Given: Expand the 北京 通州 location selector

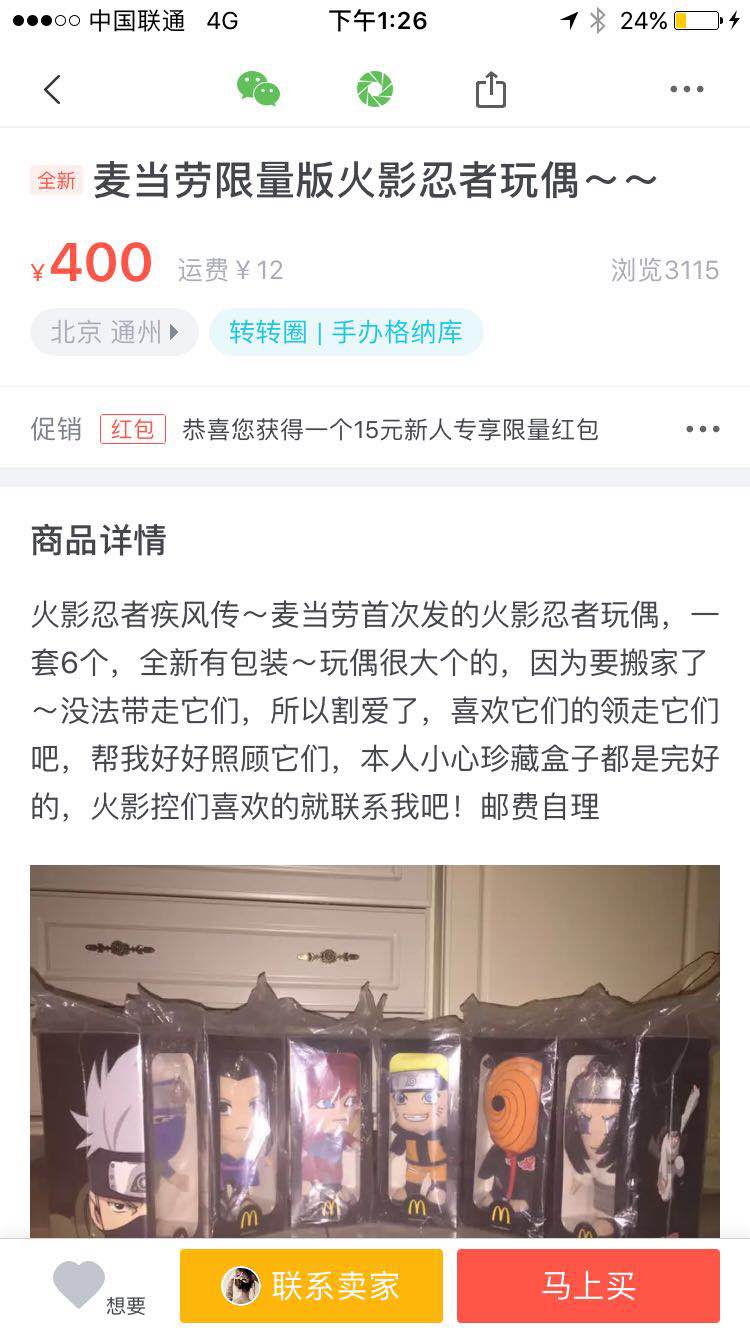Looking at the screenshot, I should [x=113, y=331].
